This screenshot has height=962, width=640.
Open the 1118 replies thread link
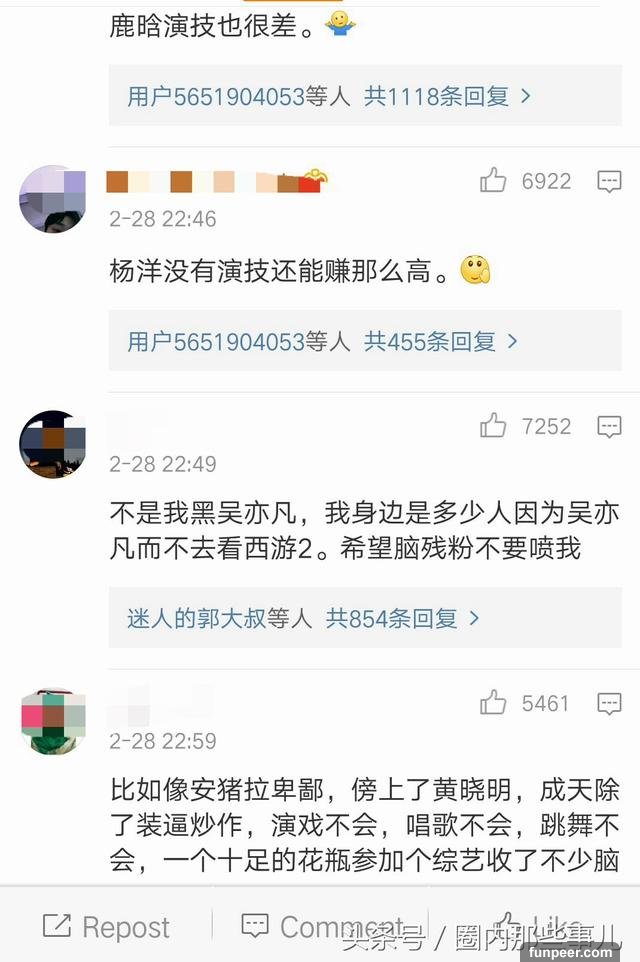pos(330,97)
